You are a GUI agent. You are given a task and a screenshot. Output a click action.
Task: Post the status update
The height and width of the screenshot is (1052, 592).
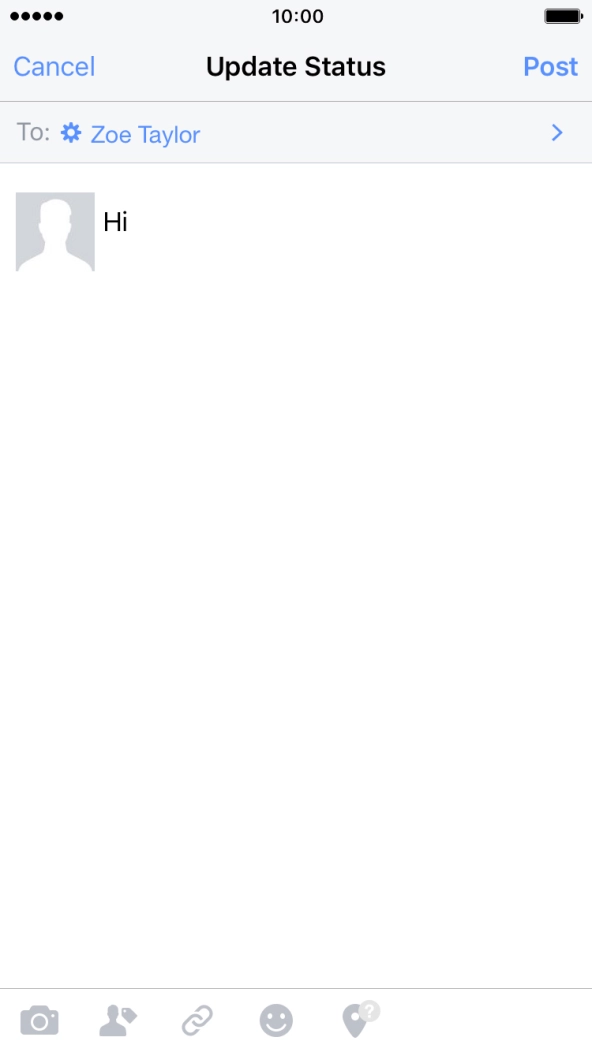click(550, 66)
